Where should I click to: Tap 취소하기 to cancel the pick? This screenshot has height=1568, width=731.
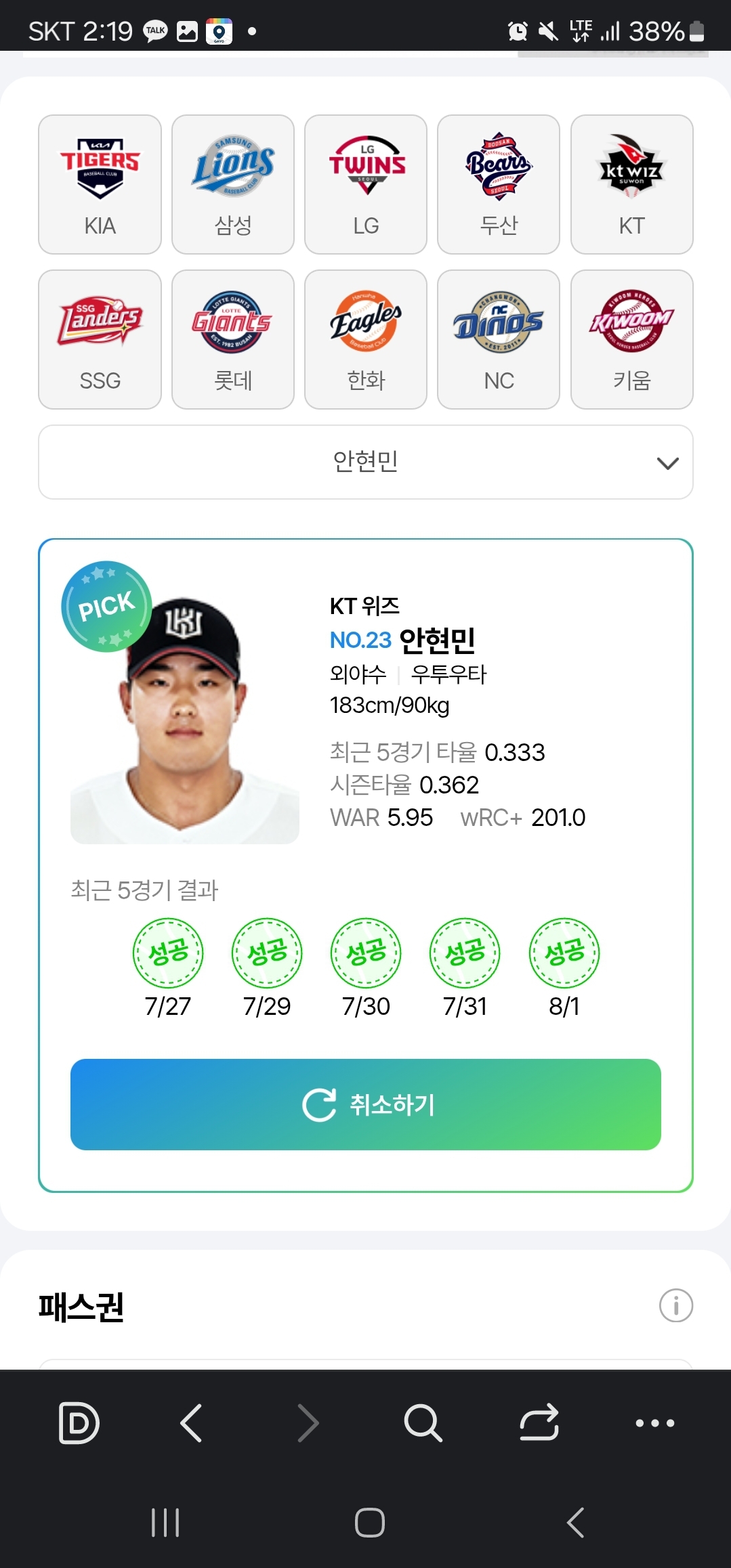coord(366,1104)
